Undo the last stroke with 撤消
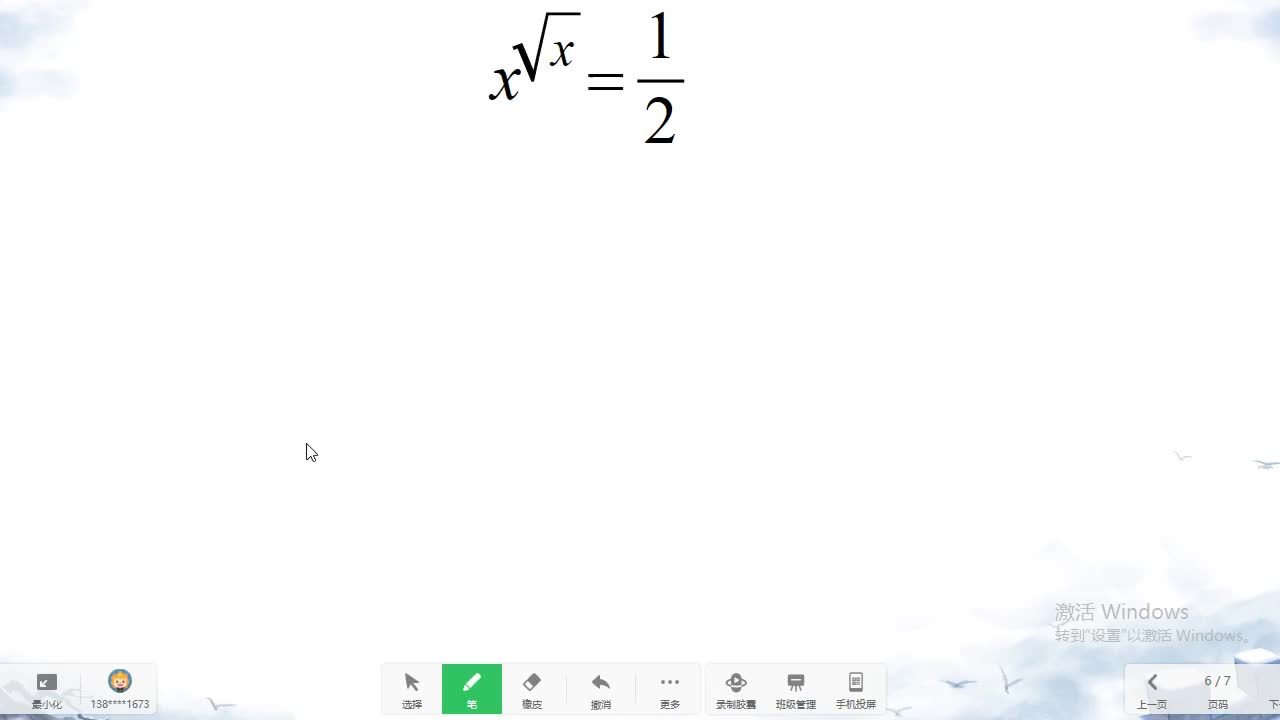 point(601,688)
